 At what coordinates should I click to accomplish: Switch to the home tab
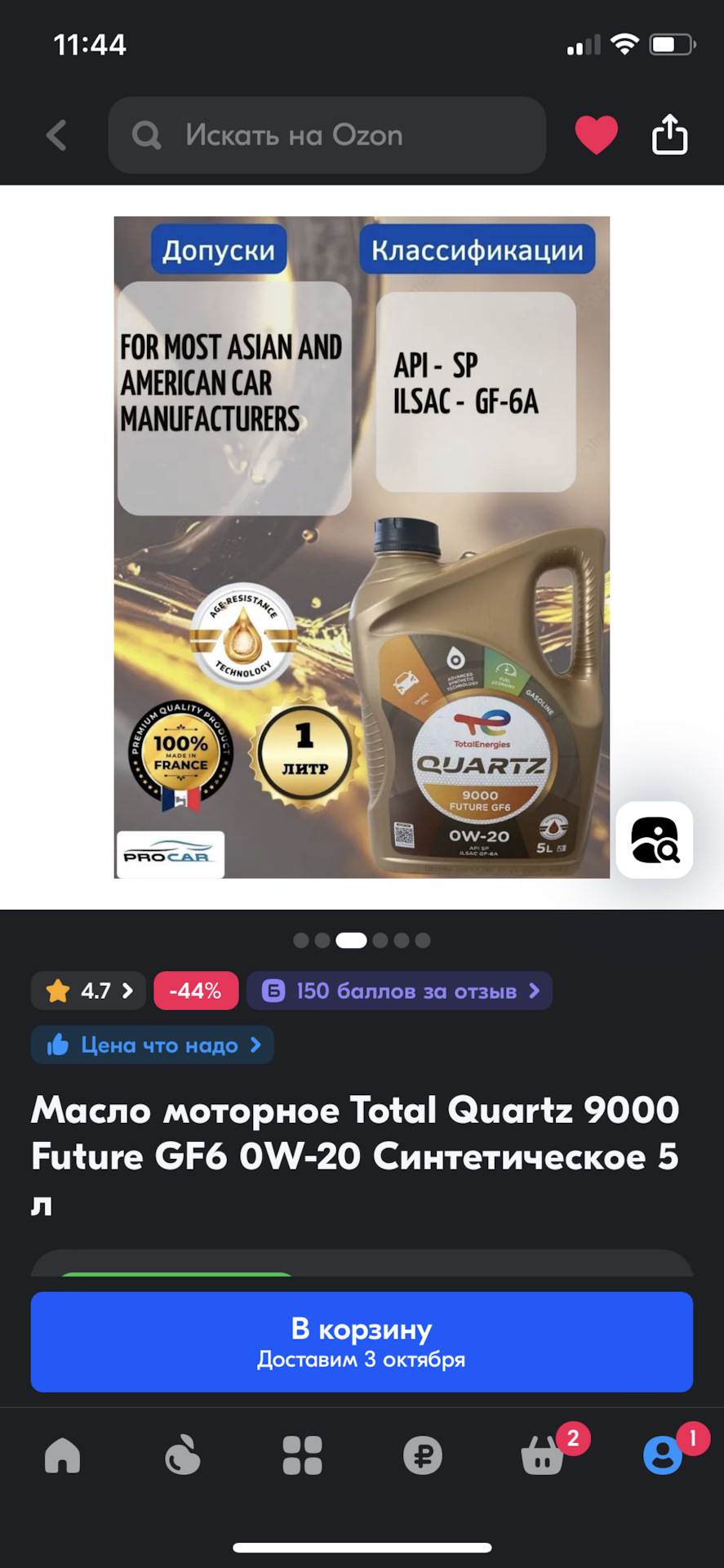[x=62, y=1455]
